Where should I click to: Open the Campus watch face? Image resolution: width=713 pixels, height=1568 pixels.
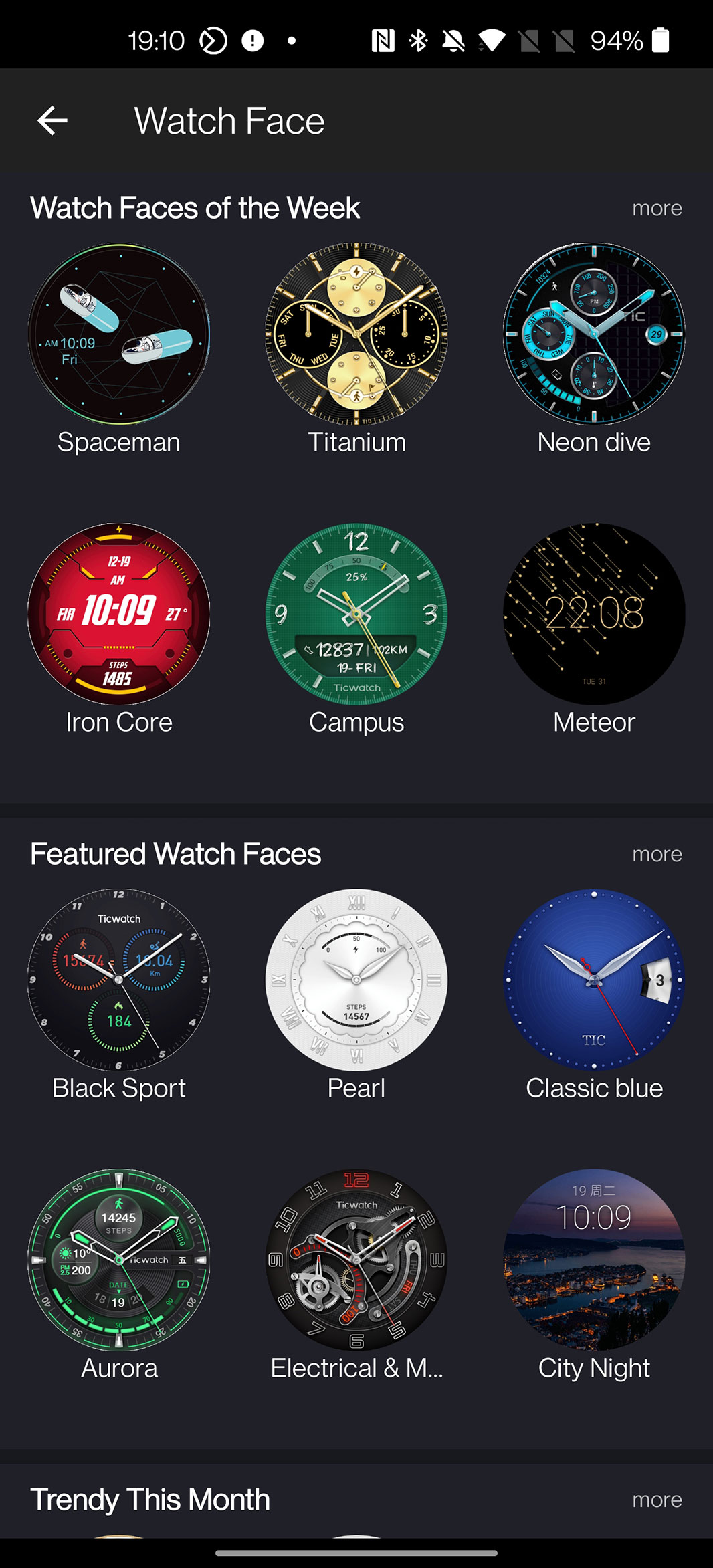(x=356, y=614)
